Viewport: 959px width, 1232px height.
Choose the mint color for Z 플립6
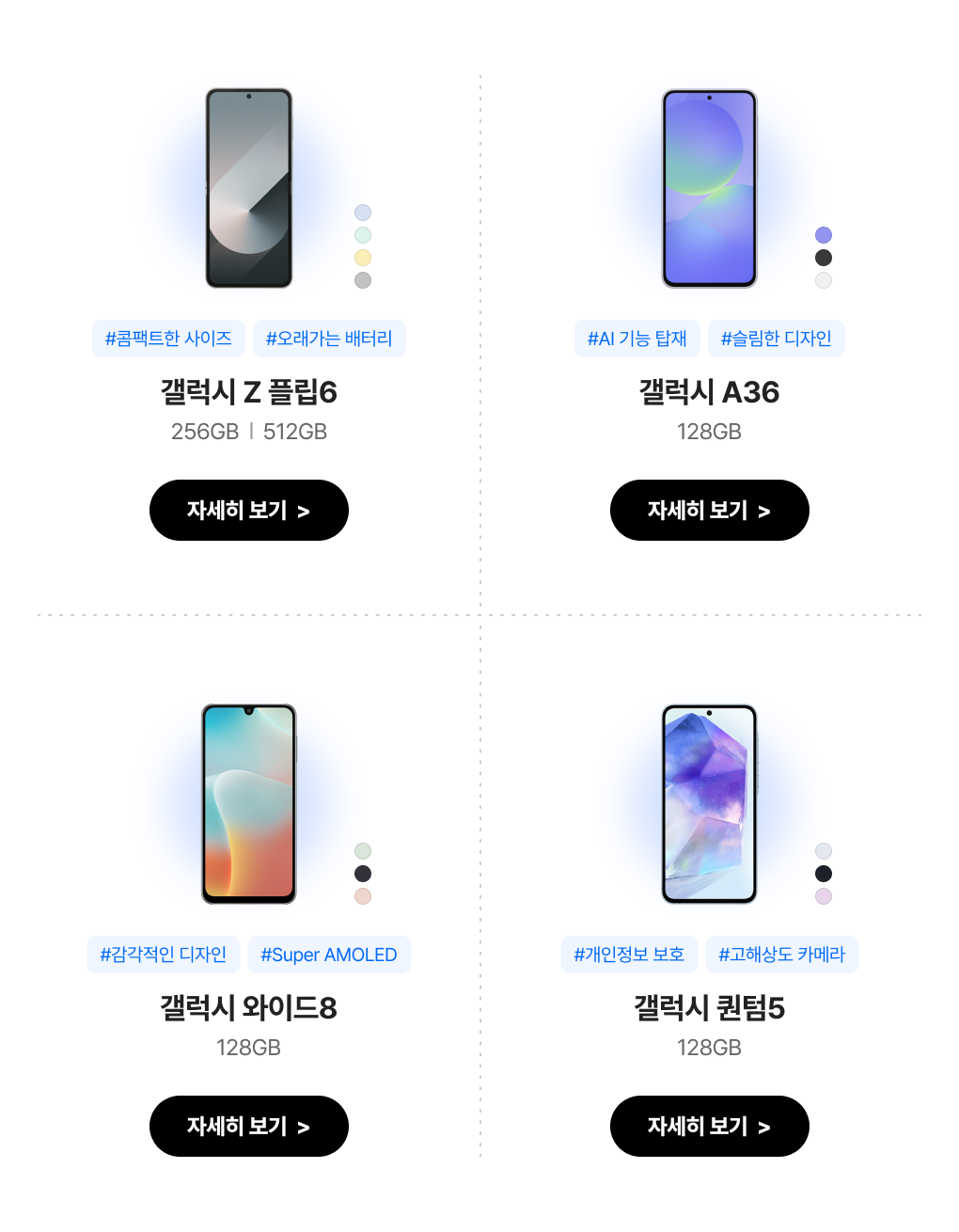(x=363, y=235)
